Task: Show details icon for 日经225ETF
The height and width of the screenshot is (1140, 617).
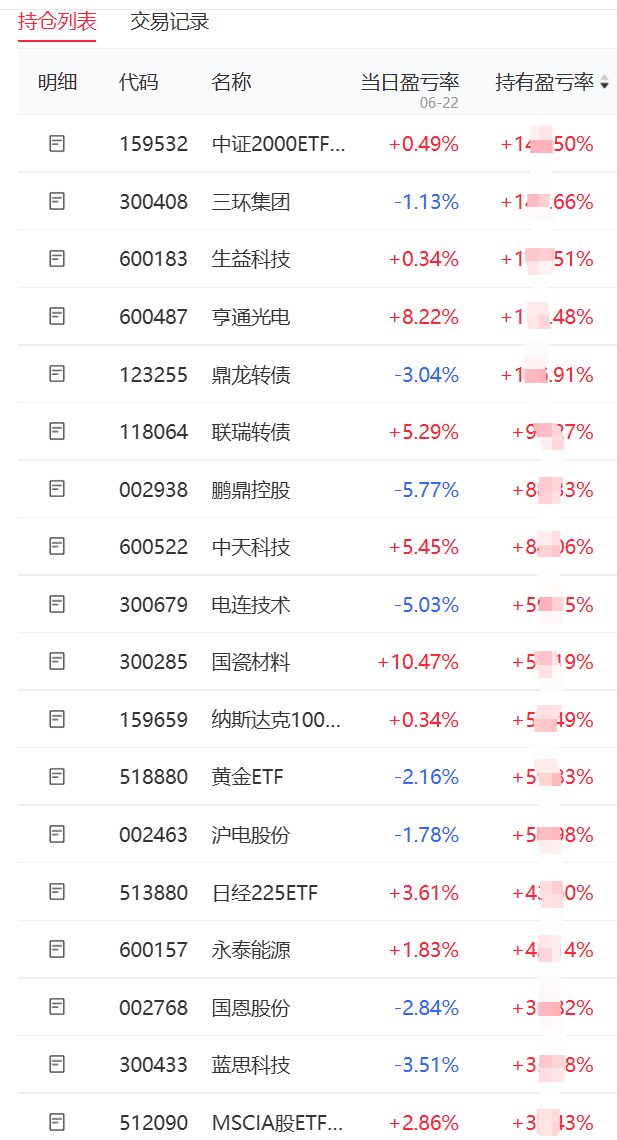Action: coord(57,891)
